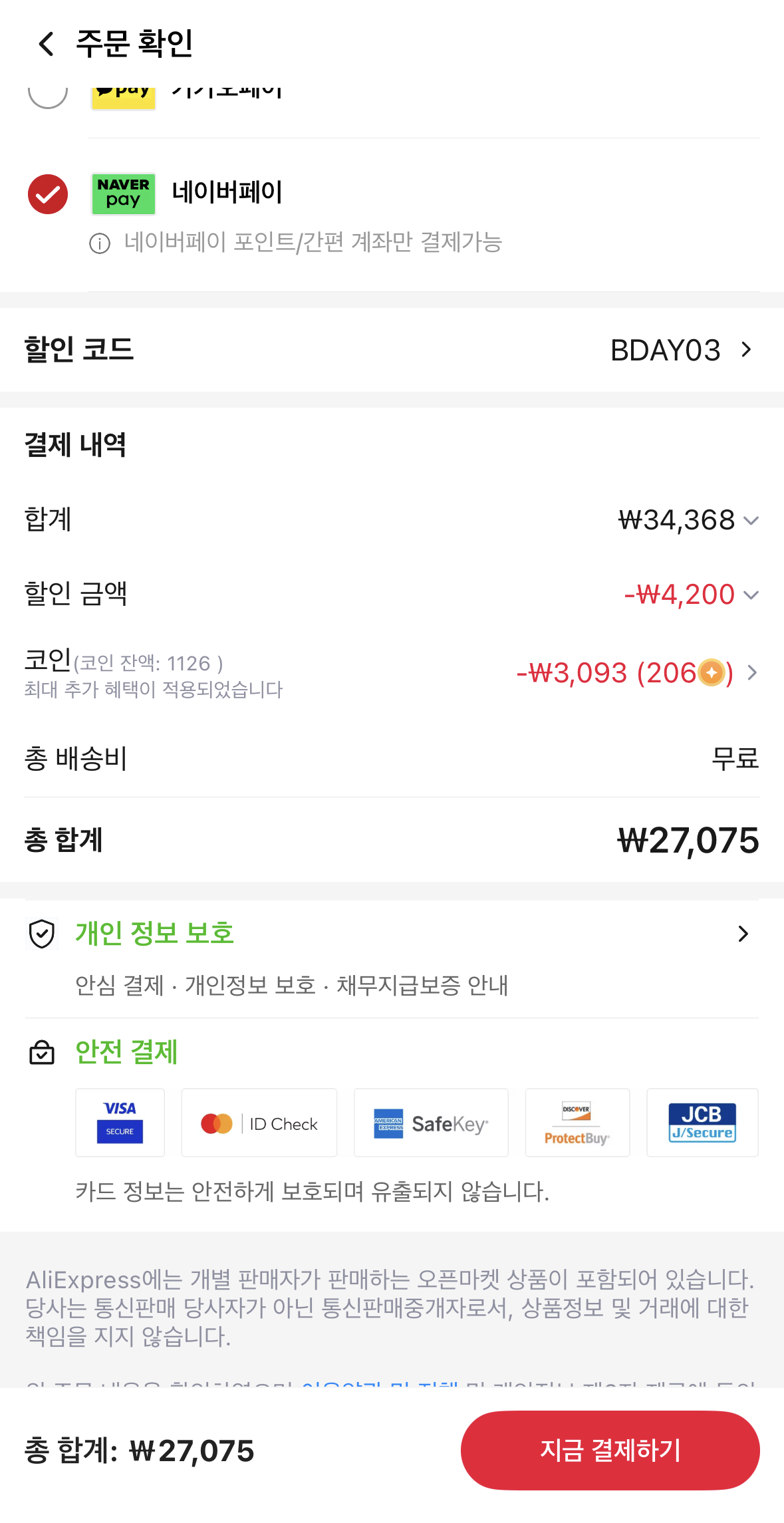This screenshot has height=1523, width=784.
Task: Select the 네이버페이 payment option
Action: pyautogui.click(x=48, y=194)
